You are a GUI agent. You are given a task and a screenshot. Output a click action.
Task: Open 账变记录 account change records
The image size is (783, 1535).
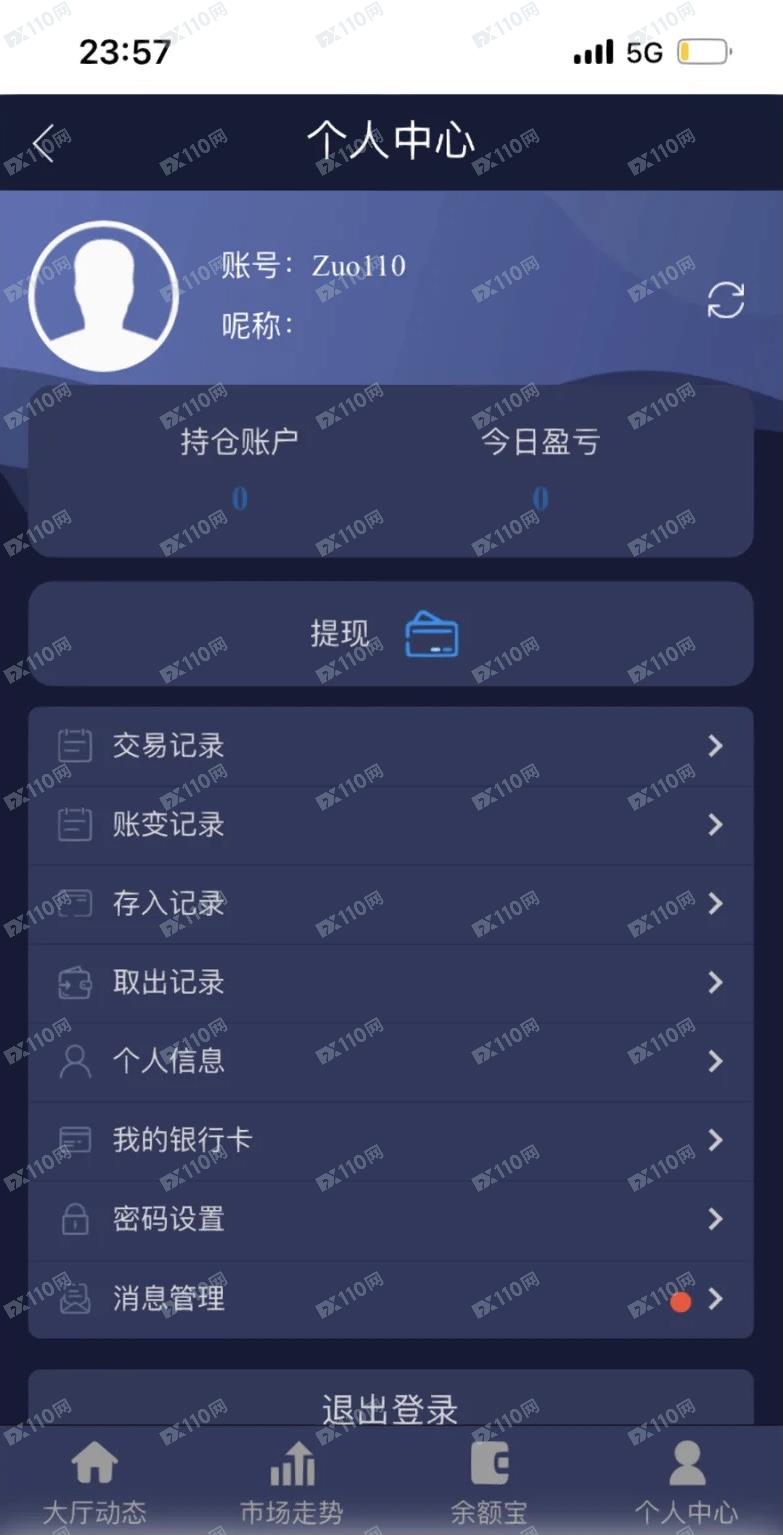tap(390, 825)
